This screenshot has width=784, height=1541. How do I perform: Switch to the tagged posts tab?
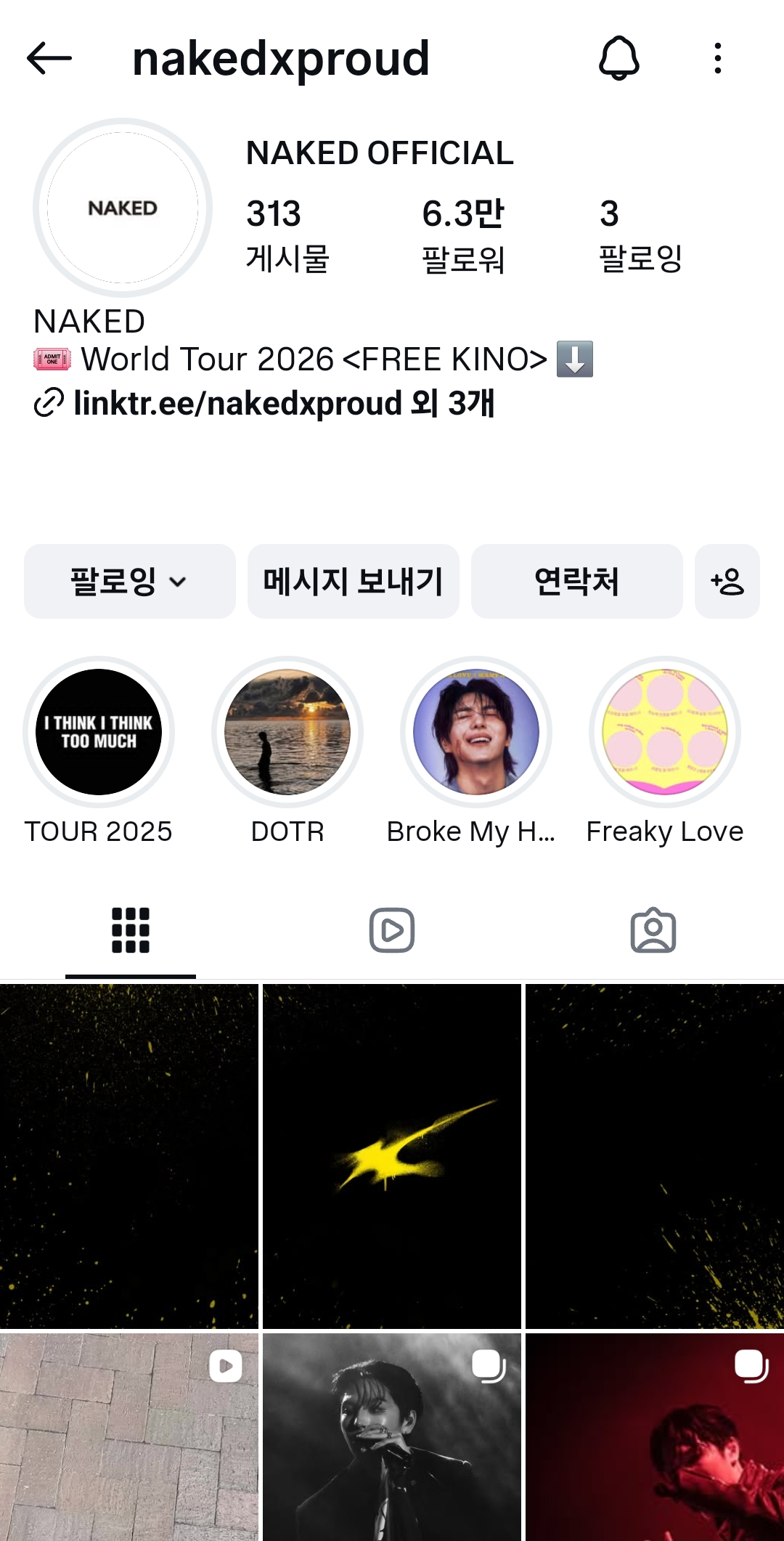click(x=653, y=930)
